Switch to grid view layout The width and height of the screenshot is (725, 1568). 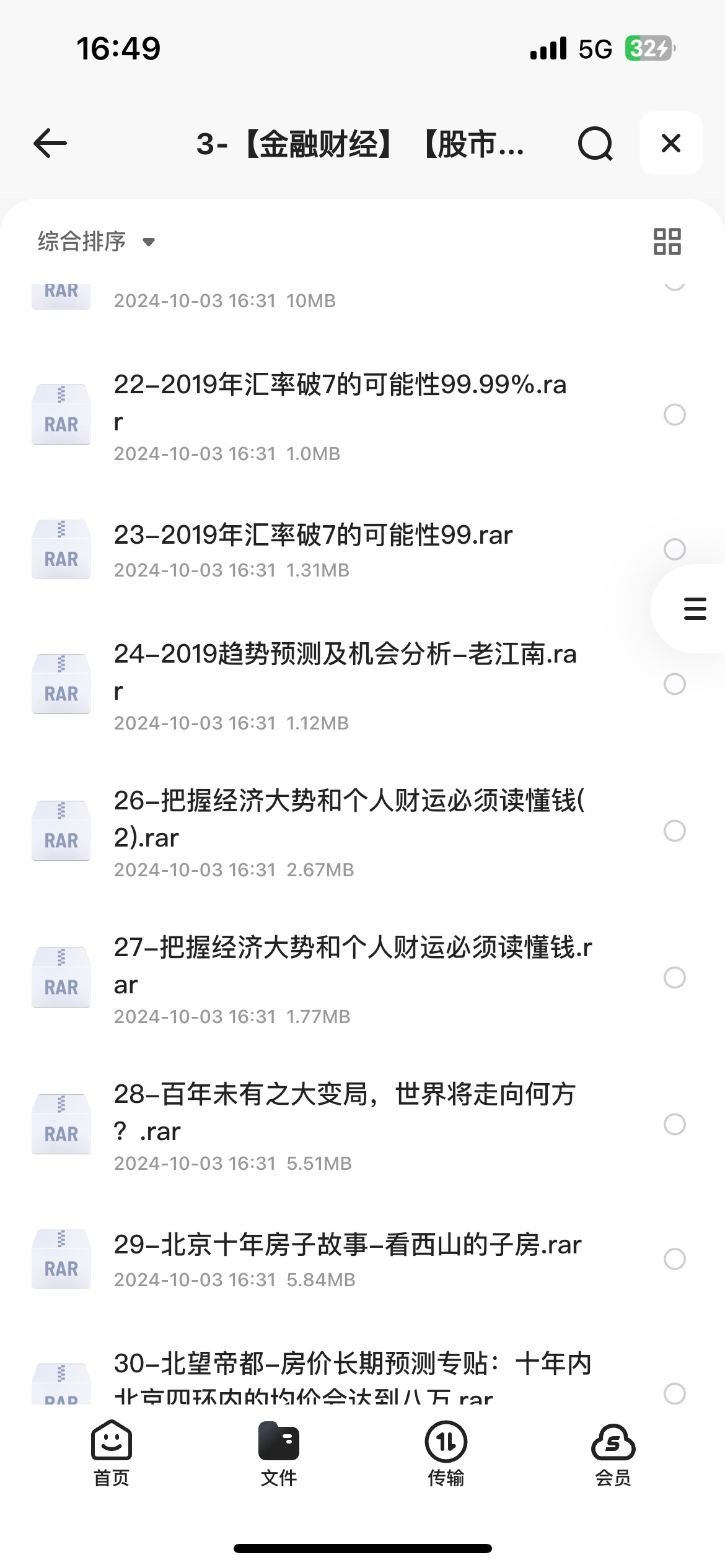(667, 242)
